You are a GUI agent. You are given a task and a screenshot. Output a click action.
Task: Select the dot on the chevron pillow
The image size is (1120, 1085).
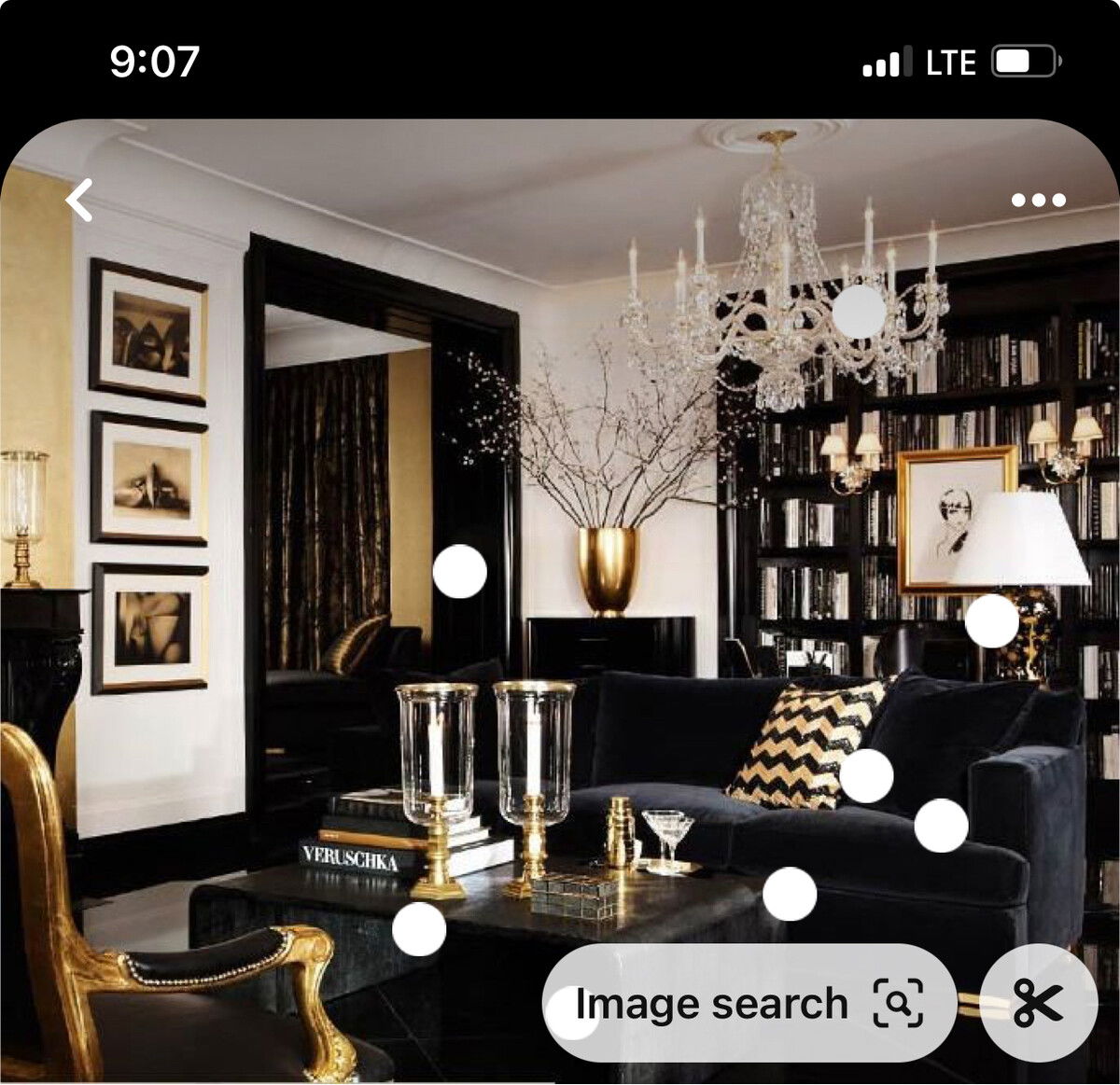[x=866, y=776]
